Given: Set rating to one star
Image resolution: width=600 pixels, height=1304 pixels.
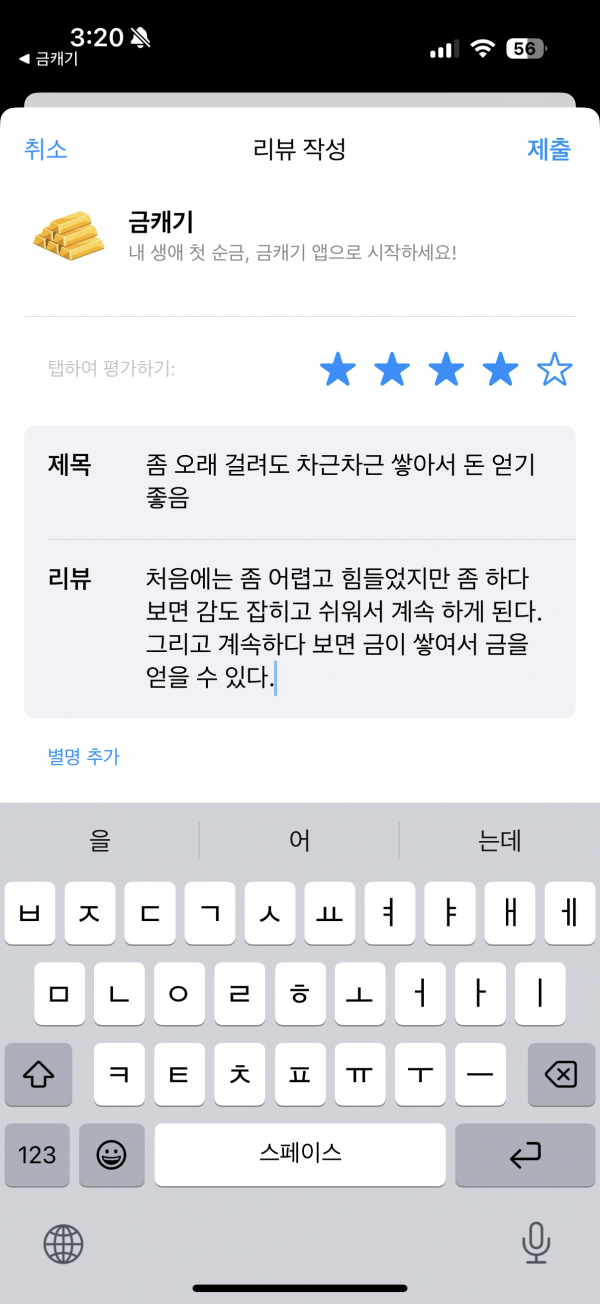Looking at the screenshot, I should 338,370.
